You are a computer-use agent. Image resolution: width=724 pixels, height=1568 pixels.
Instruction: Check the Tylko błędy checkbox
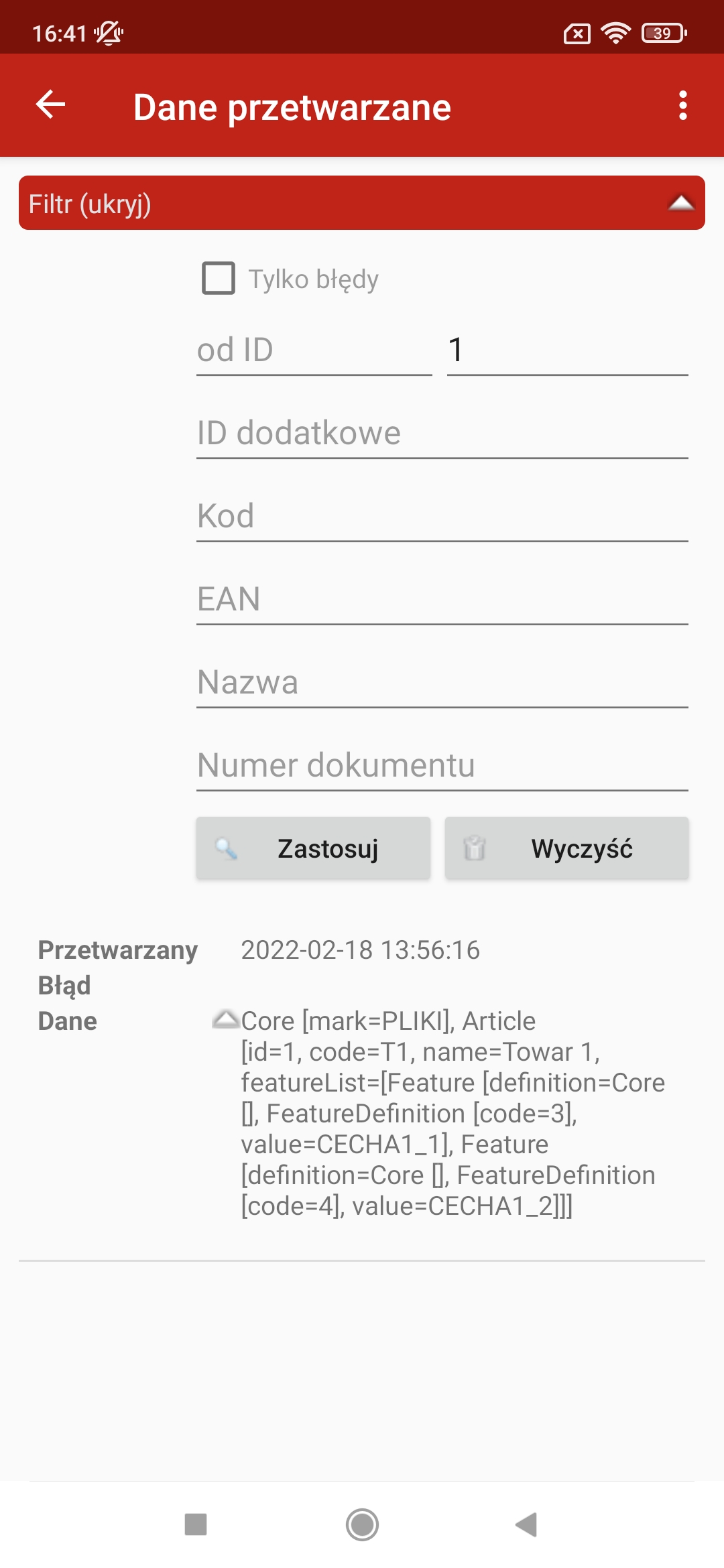pyautogui.click(x=219, y=278)
